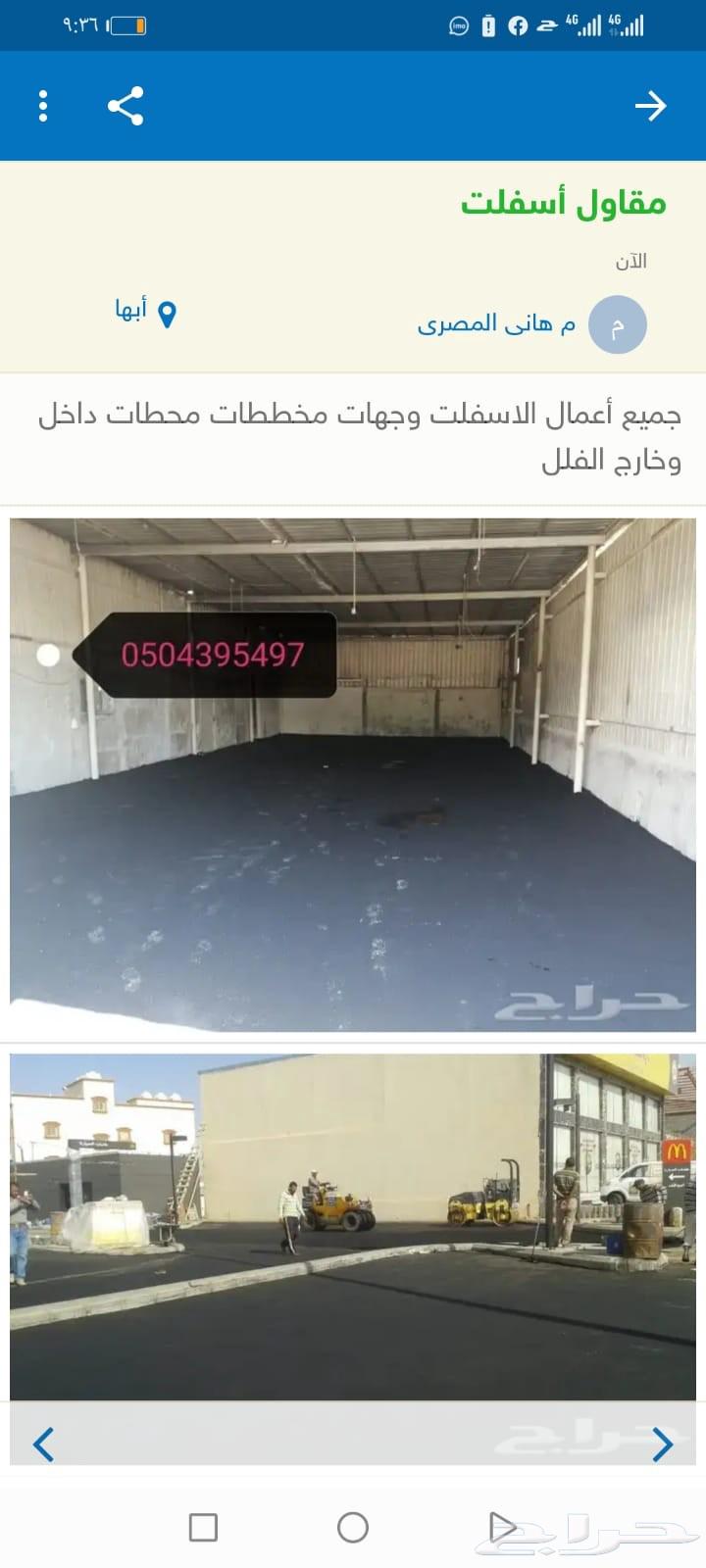Advance to next photo with right chevron
The width and height of the screenshot is (706, 1568).
[x=663, y=1444]
